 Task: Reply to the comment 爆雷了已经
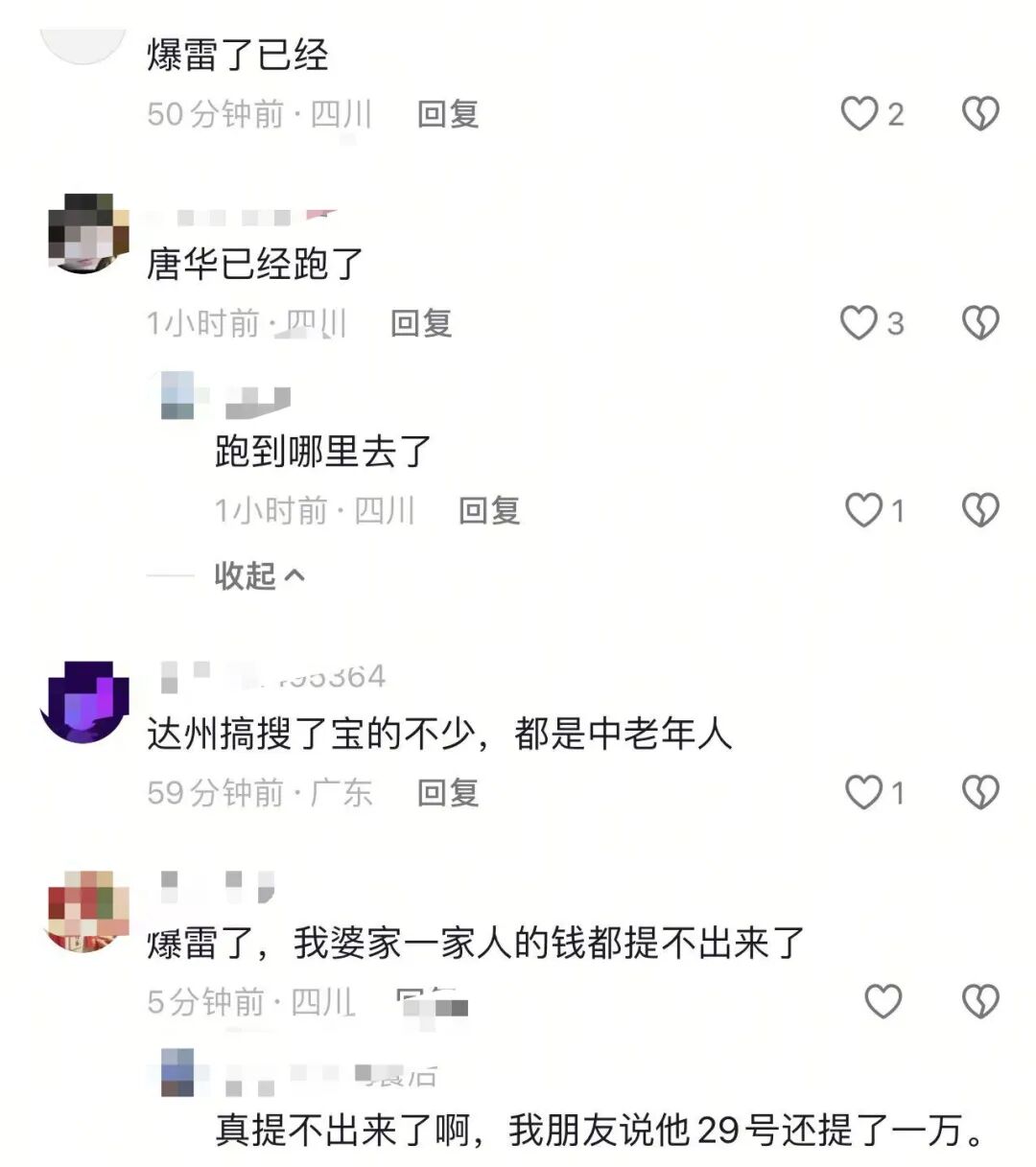click(x=448, y=114)
